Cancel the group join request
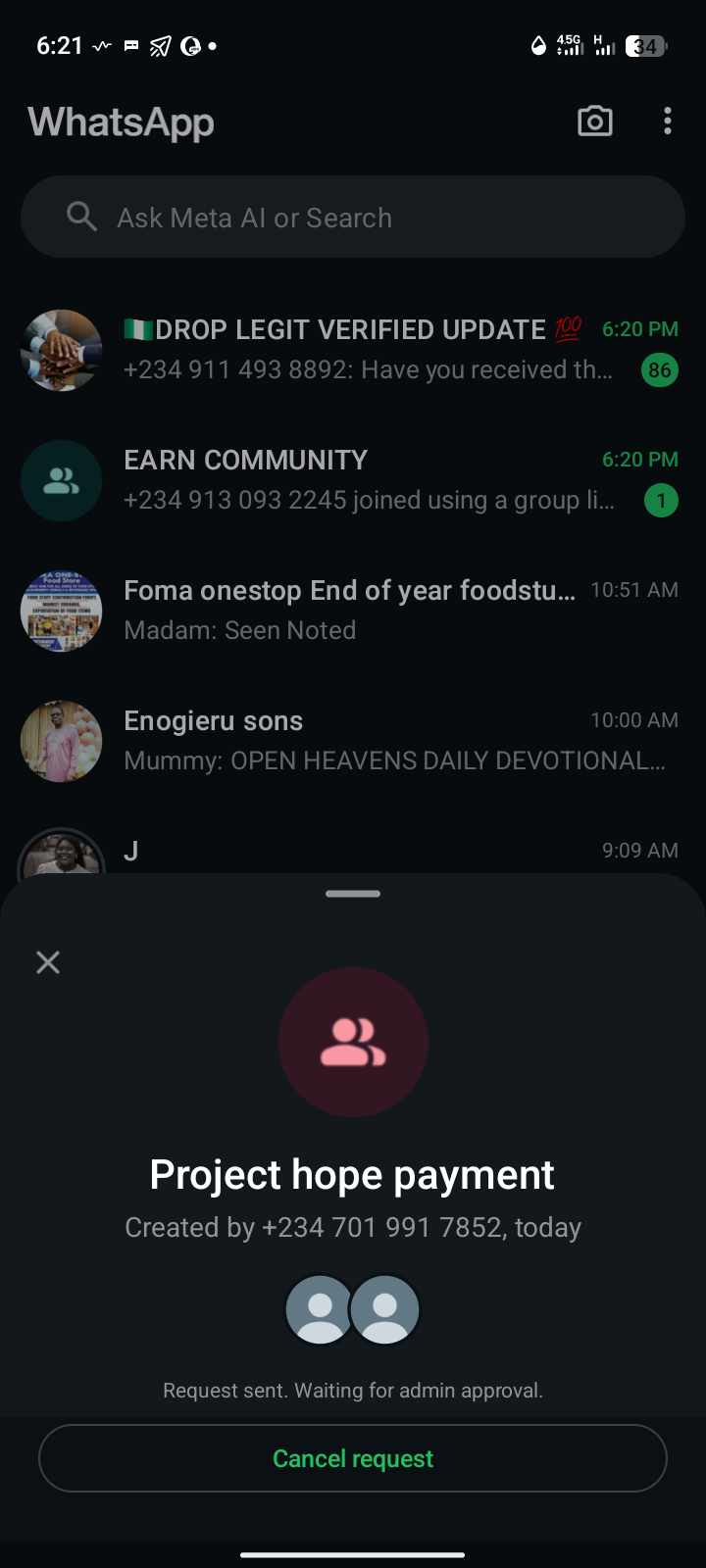 pyautogui.click(x=353, y=1458)
